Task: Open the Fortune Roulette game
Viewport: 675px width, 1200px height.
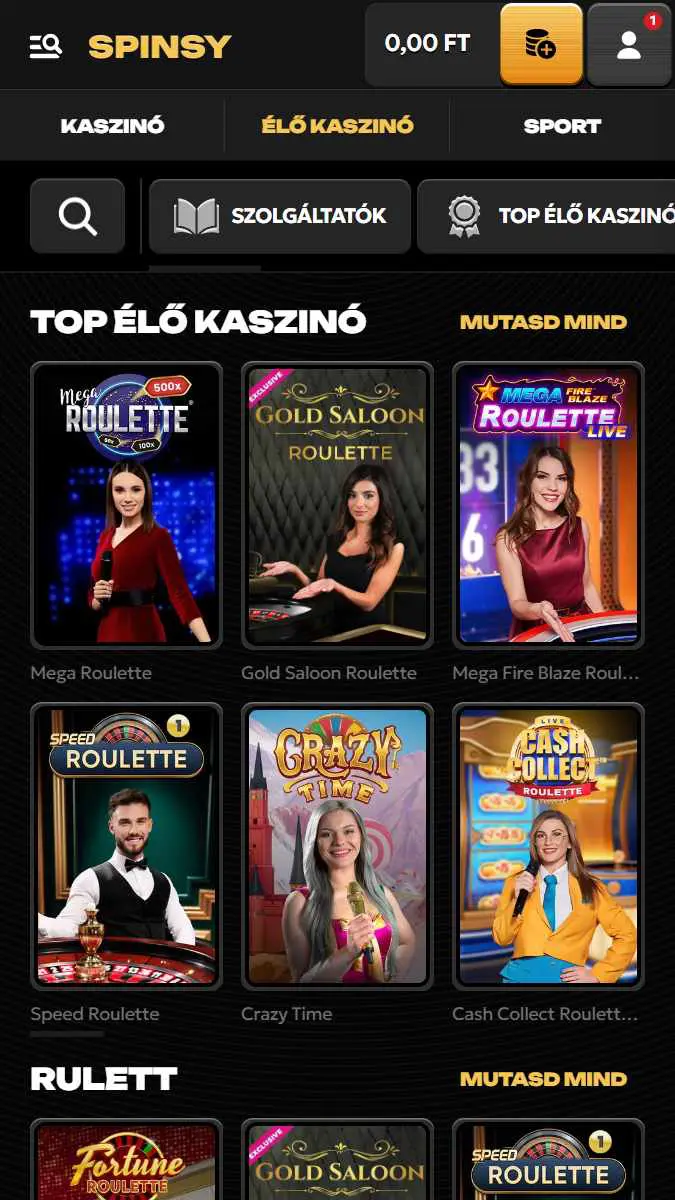Action: tap(126, 1160)
